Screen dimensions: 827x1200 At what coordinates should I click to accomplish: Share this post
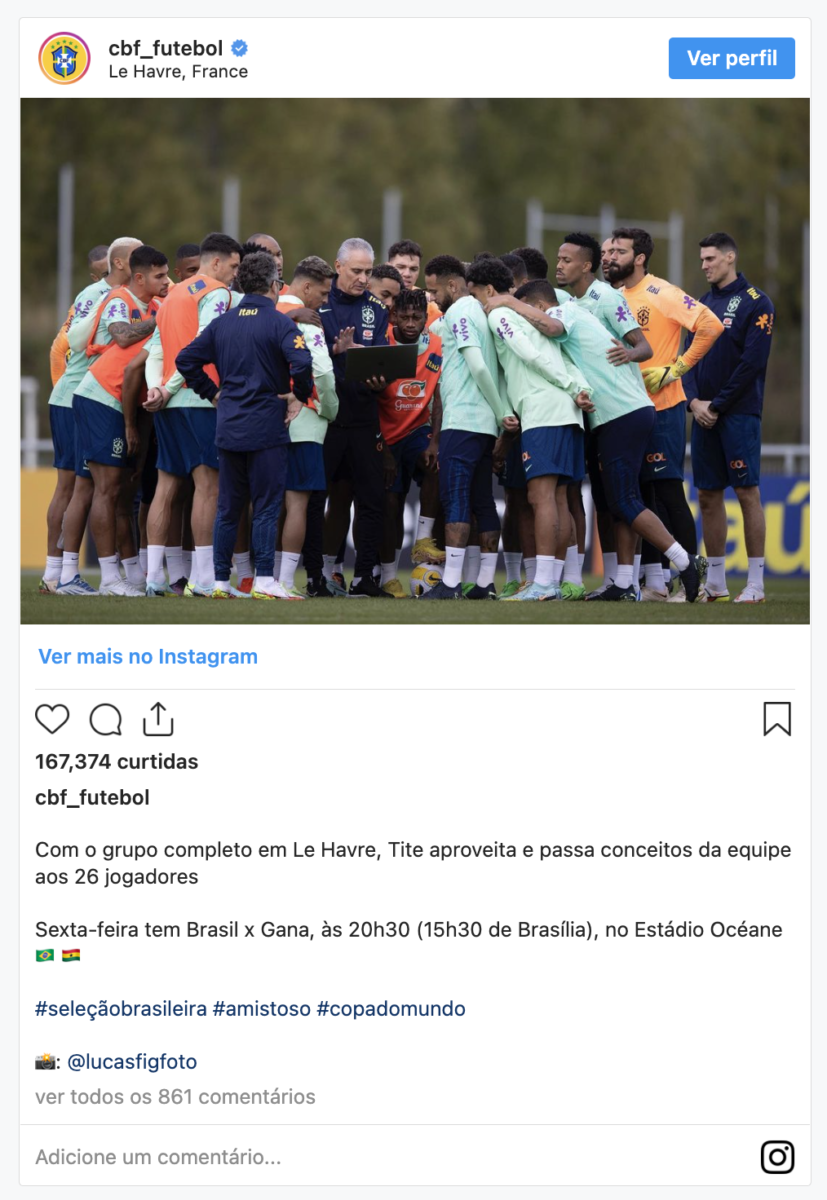[158, 719]
